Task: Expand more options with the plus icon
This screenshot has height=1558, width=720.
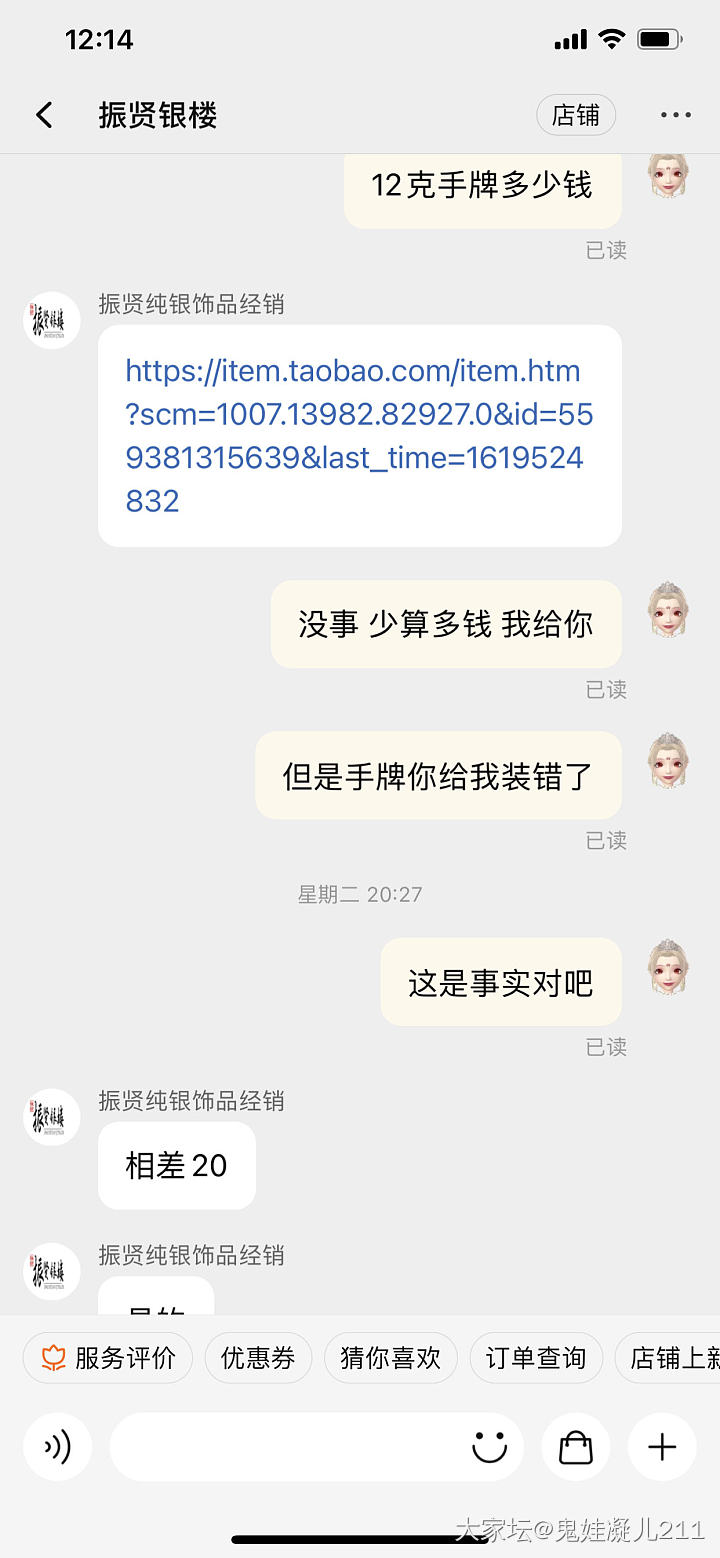Action: pos(662,1447)
